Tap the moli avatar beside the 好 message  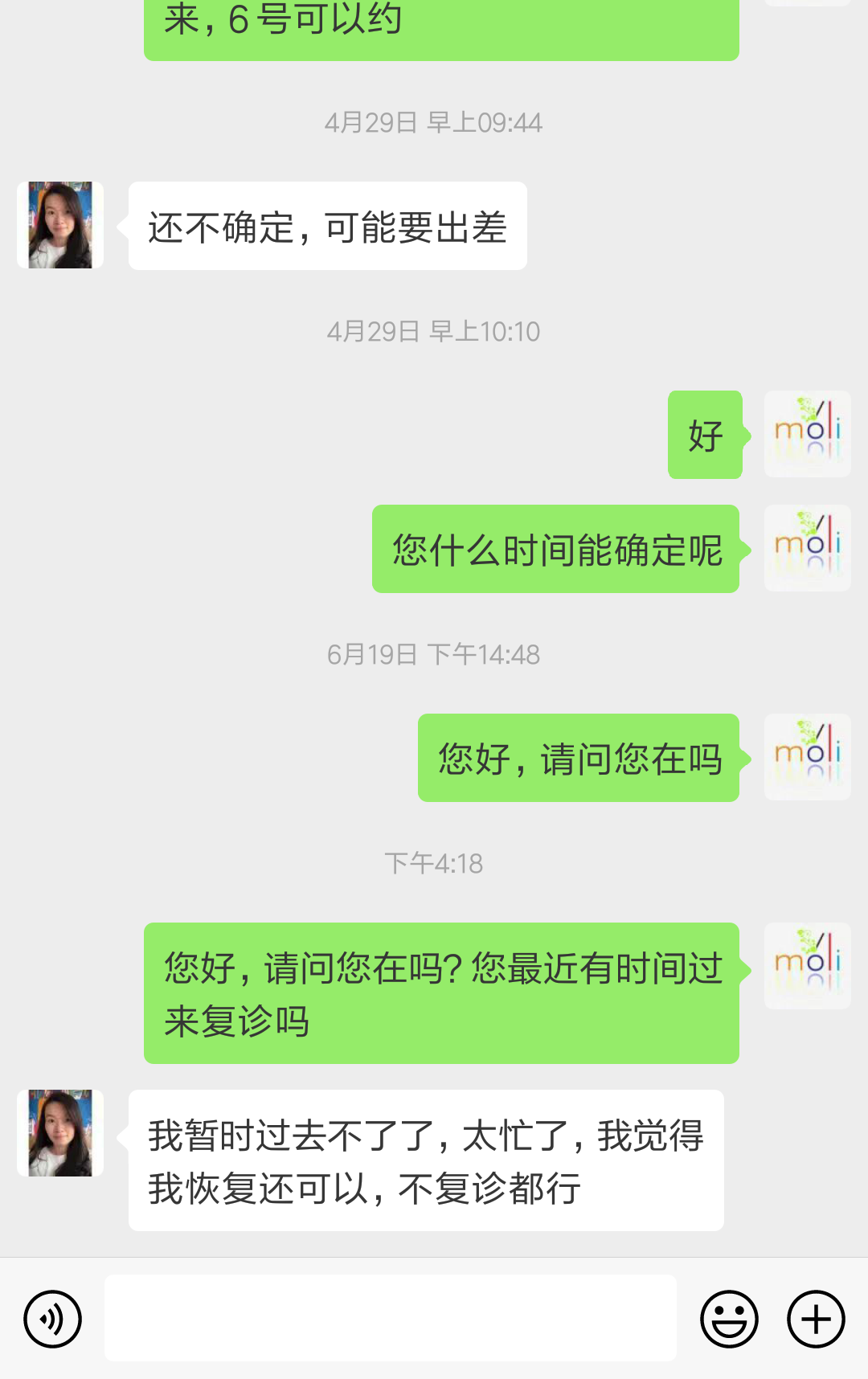807,434
